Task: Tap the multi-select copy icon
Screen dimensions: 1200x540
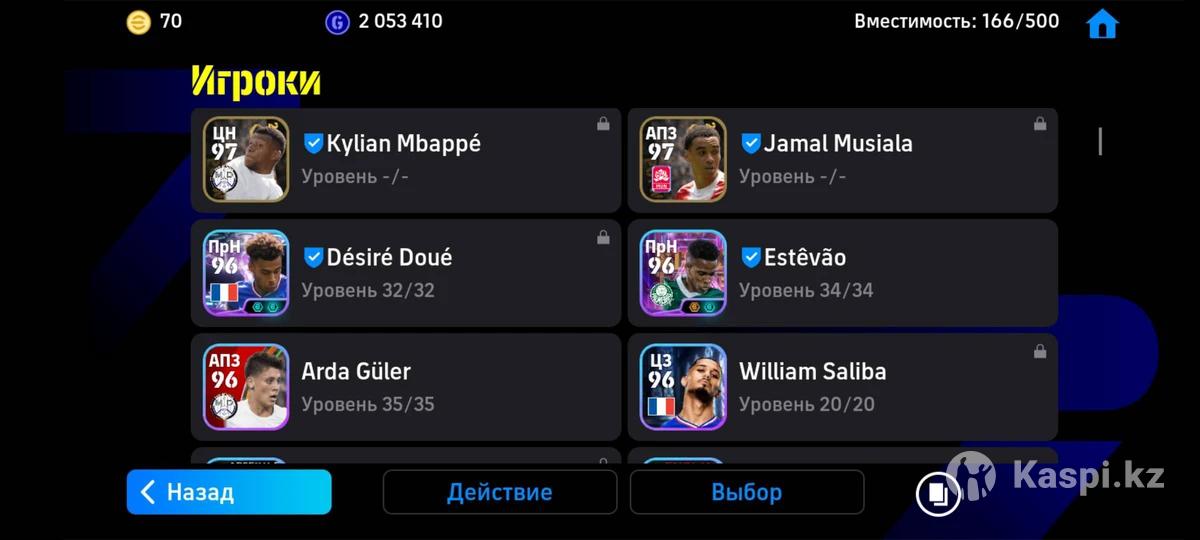Action: pyautogui.click(x=938, y=493)
